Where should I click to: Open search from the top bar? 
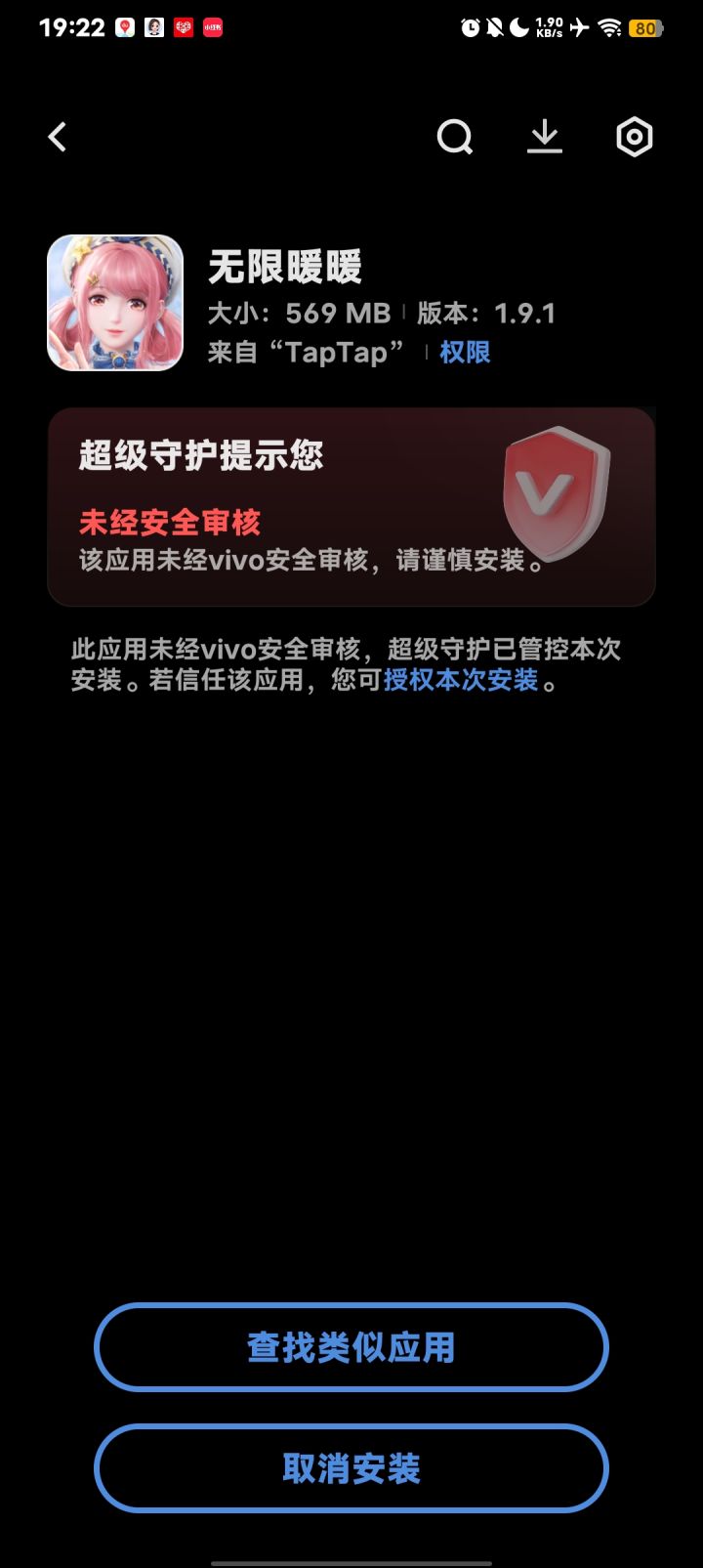pos(455,137)
